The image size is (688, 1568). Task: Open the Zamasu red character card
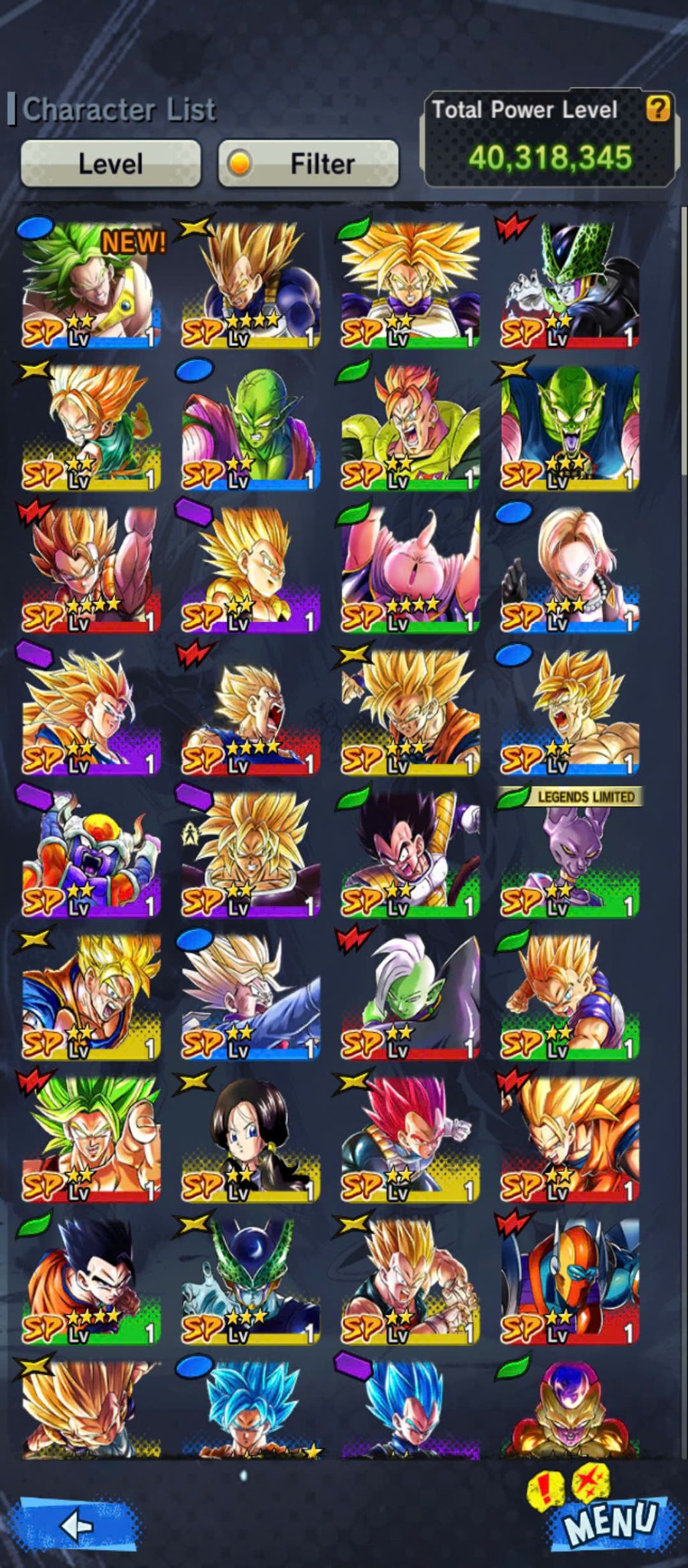410,996
